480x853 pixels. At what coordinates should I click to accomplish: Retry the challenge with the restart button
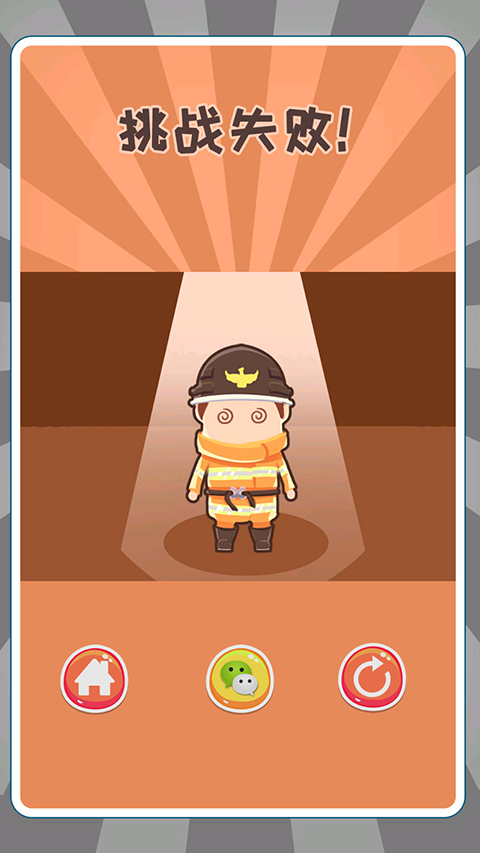(x=372, y=677)
